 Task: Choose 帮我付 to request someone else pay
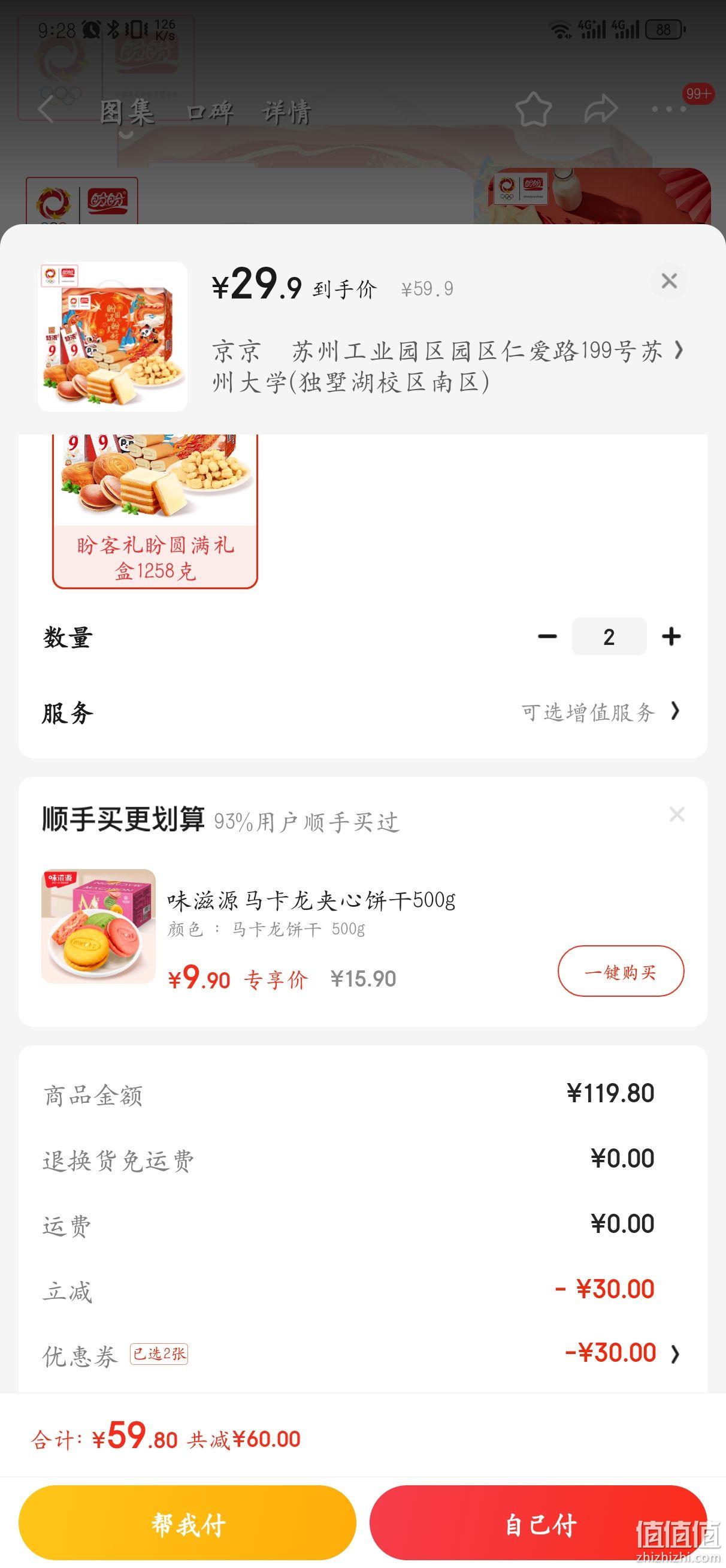[x=187, y=1524]
